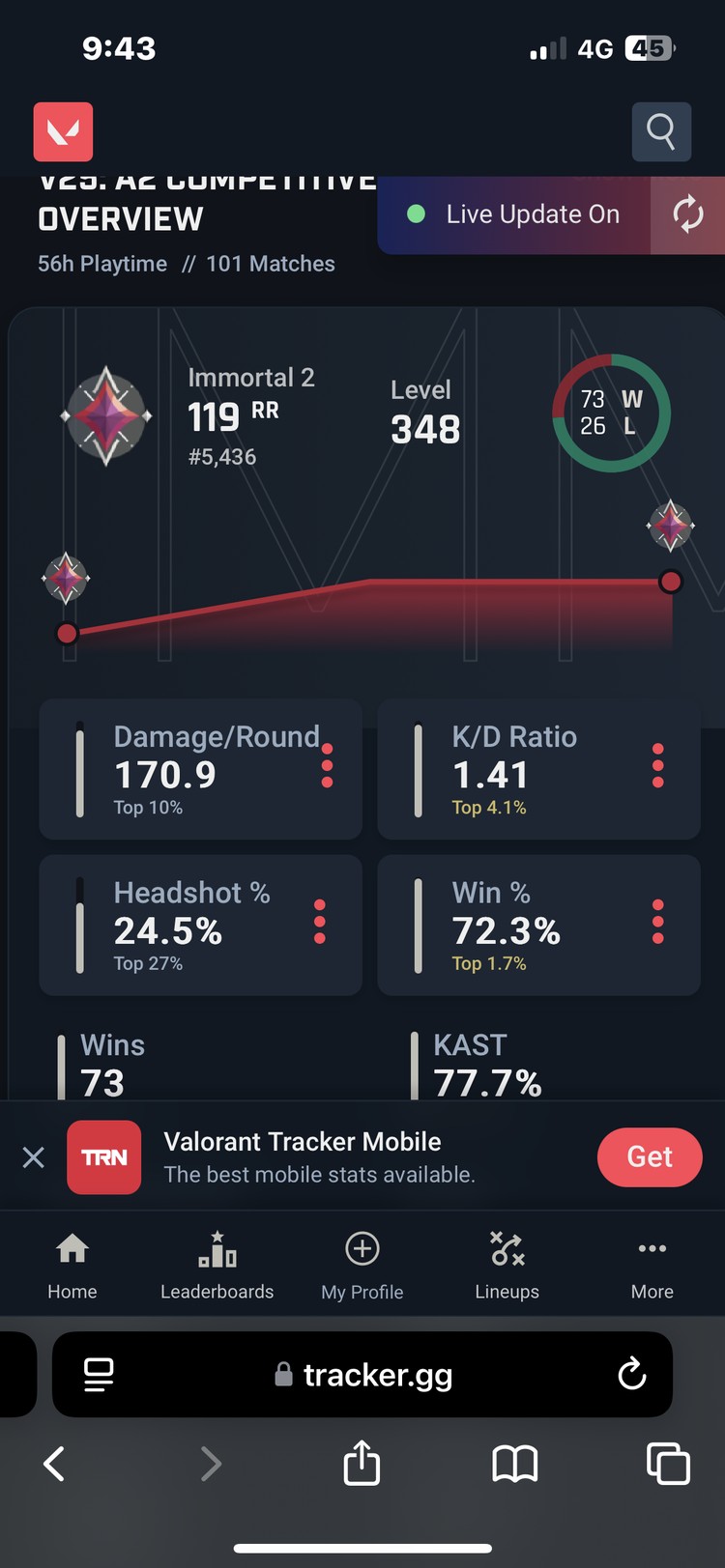Dismiss the Valorant Tracker Mobile banner
Viewport: 725px width, 1568px height.
click(x=34, y=1156)
